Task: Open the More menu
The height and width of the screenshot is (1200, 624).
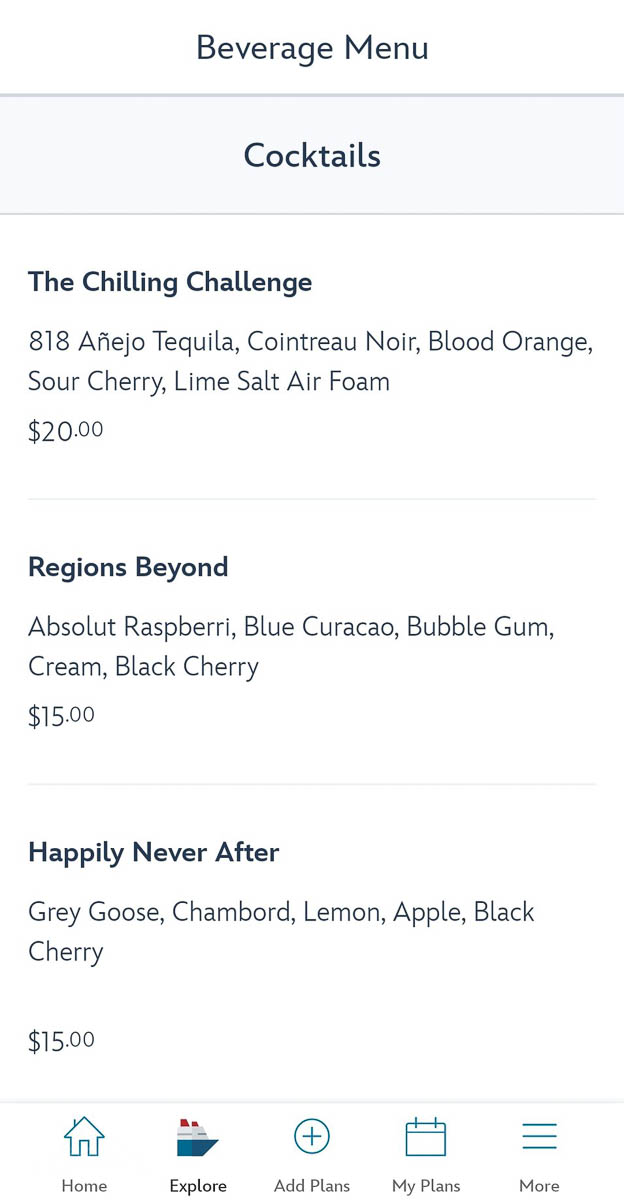Action: [x=539, y=1153]
